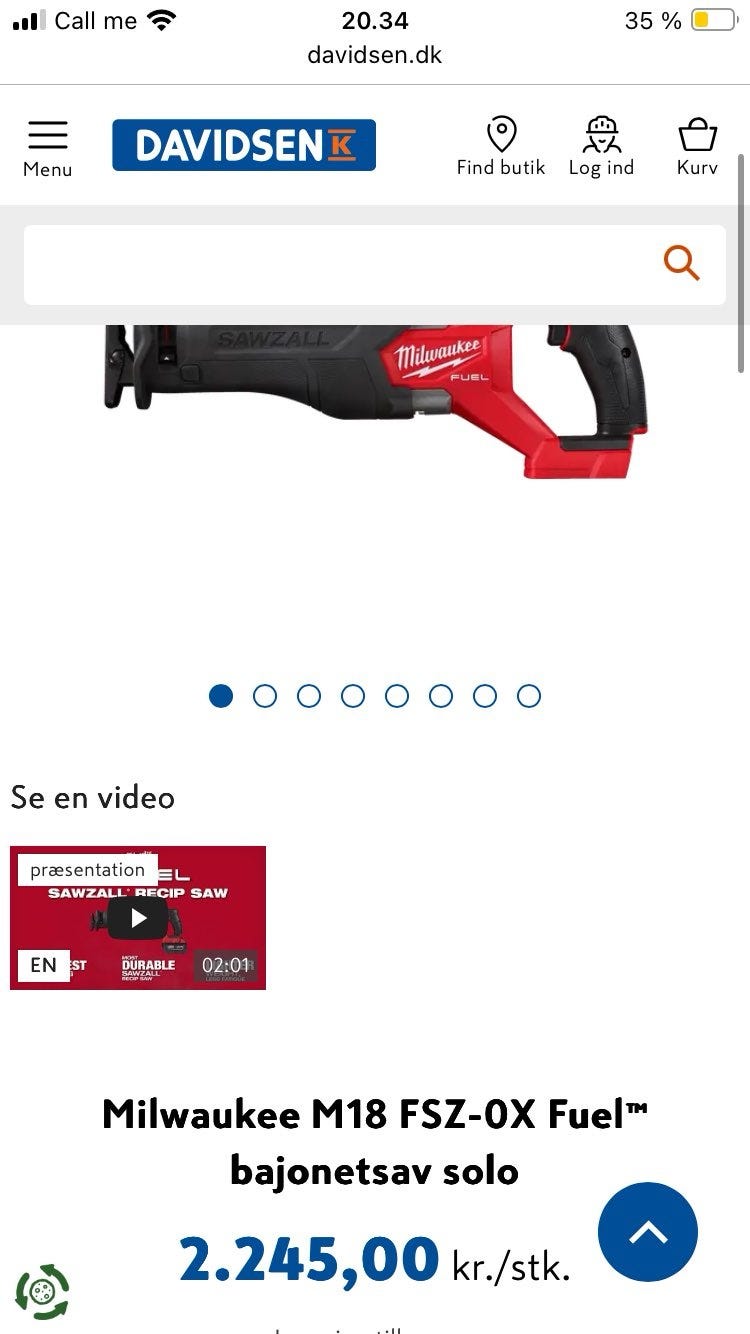This screenshot has width=750, height=1334.
Task: Jump to the last image indicator dot
Action: [x=529, y=696]
